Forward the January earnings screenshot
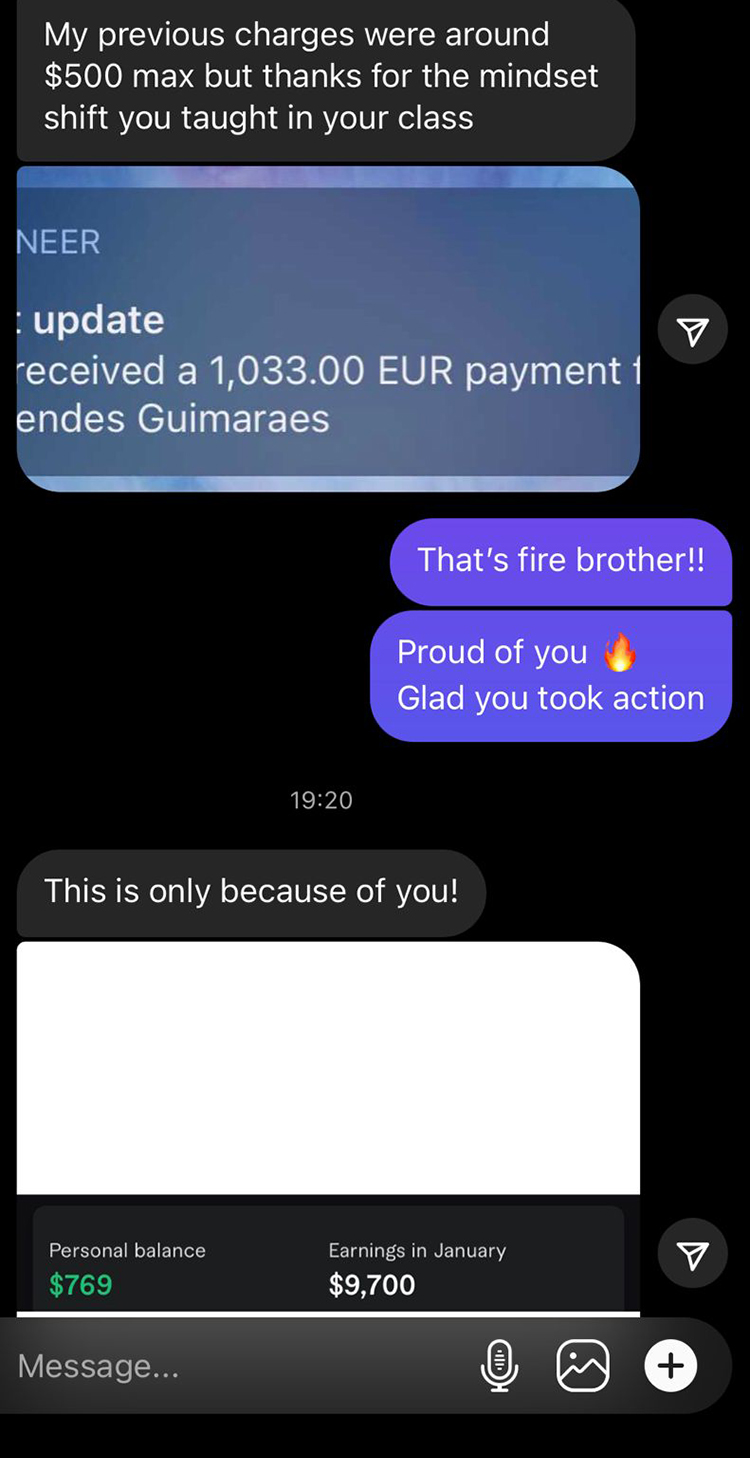The height and width of the screenshot is (1458, 750). 692,1253
